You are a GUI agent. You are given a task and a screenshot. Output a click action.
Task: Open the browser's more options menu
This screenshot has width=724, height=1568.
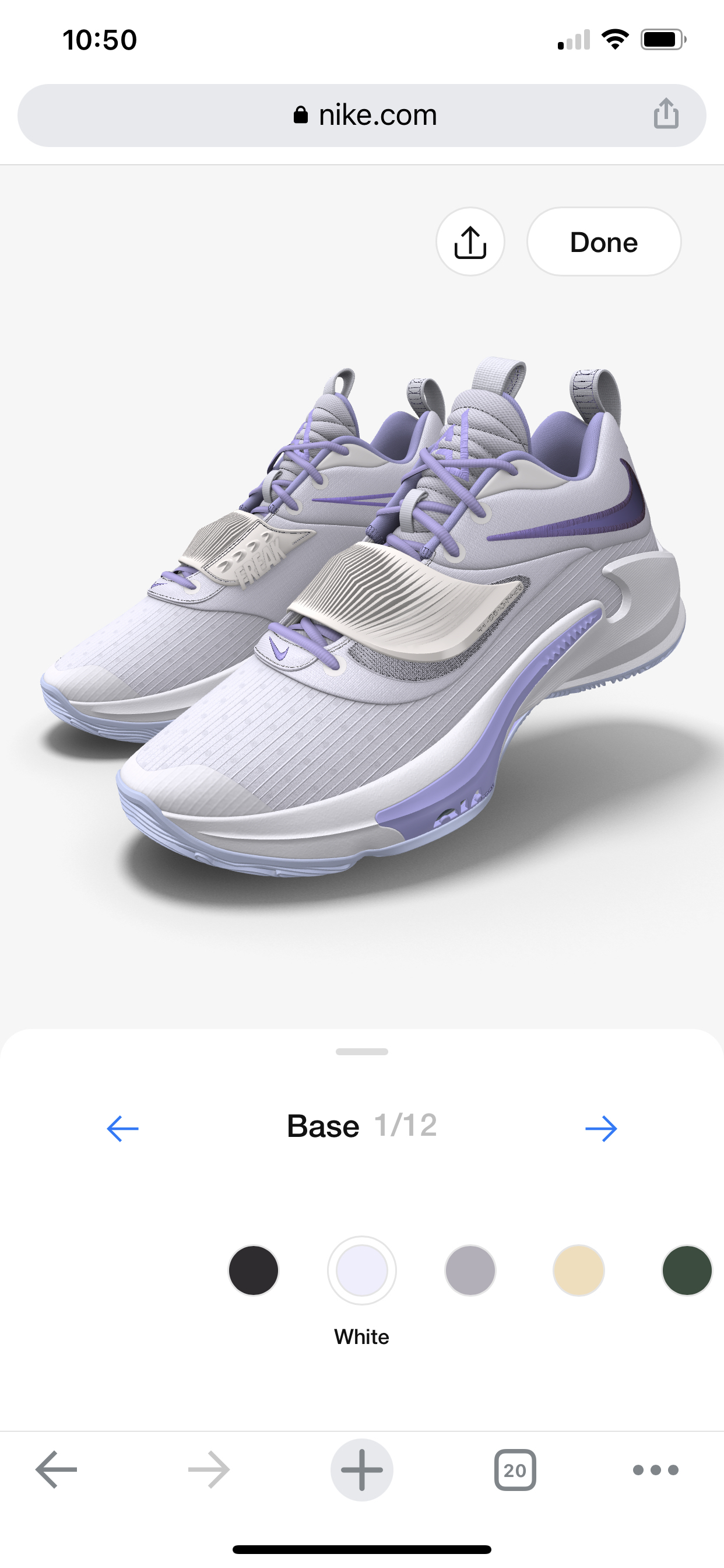pyautogui.click(x=655, y=1469)
